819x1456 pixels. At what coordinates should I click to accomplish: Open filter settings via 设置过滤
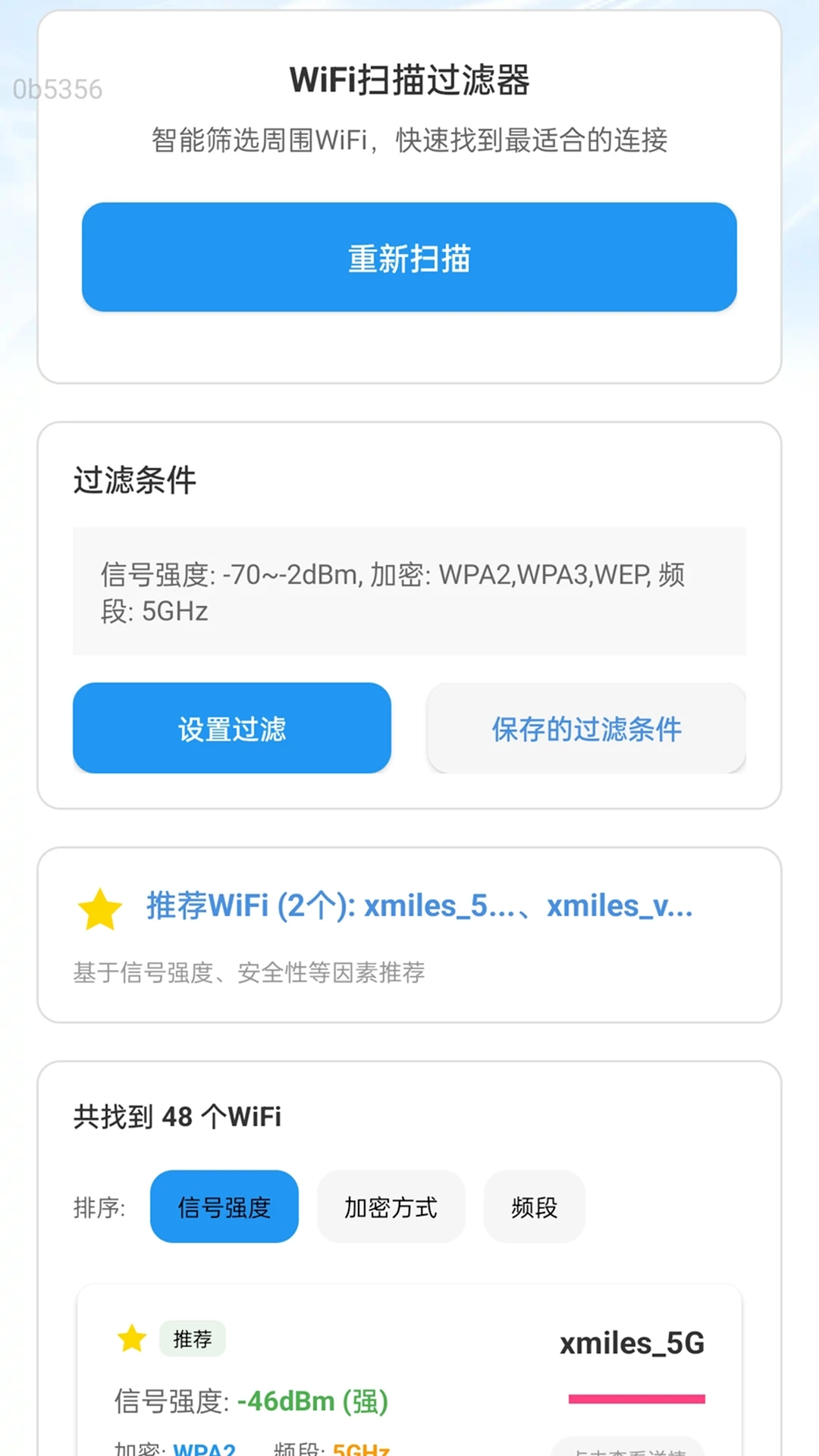(x=231, y=729)
